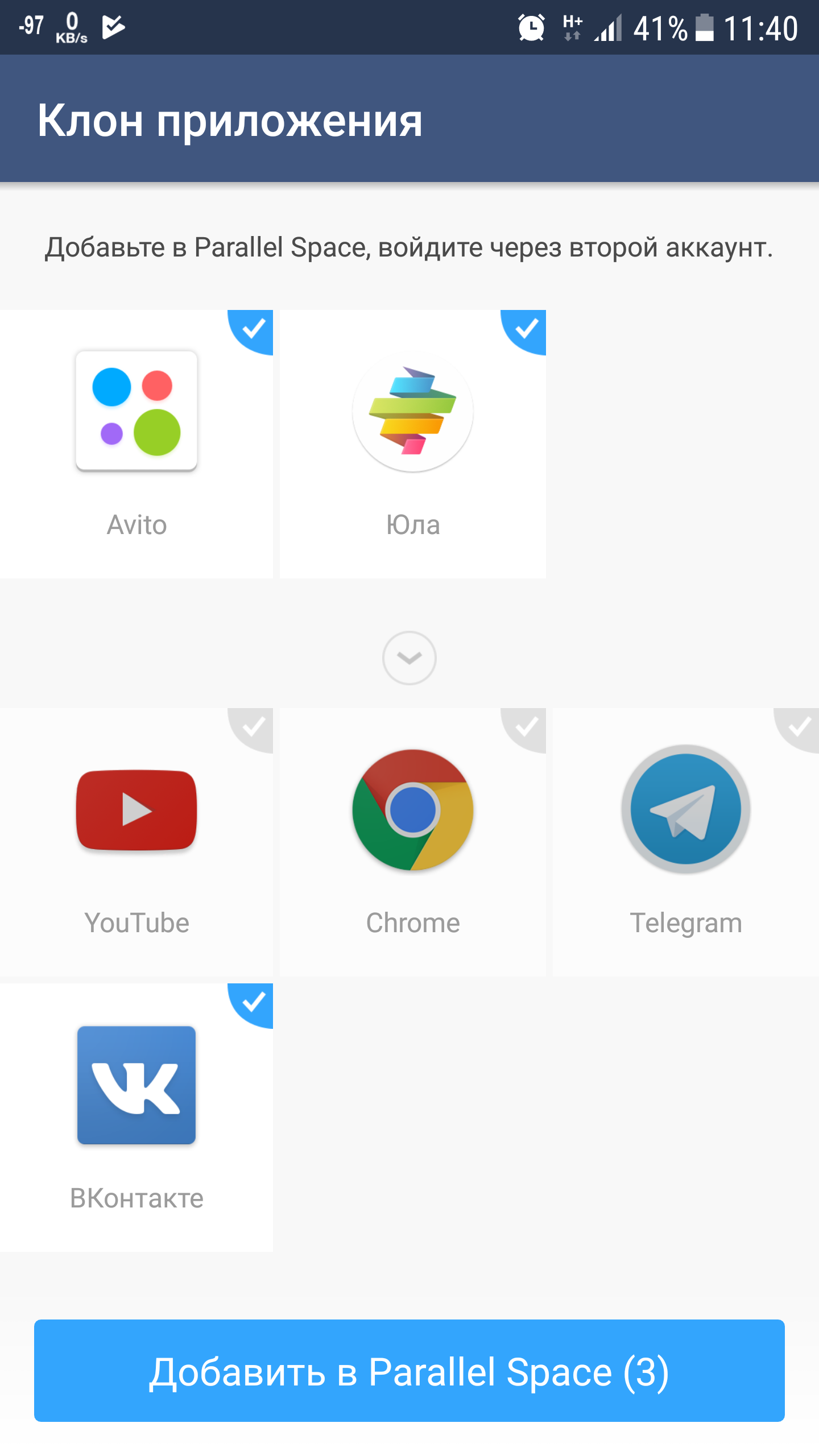Expand the list with the down chevron
The height and width of the screenshot is (1456, 819).
click(411, 657)
